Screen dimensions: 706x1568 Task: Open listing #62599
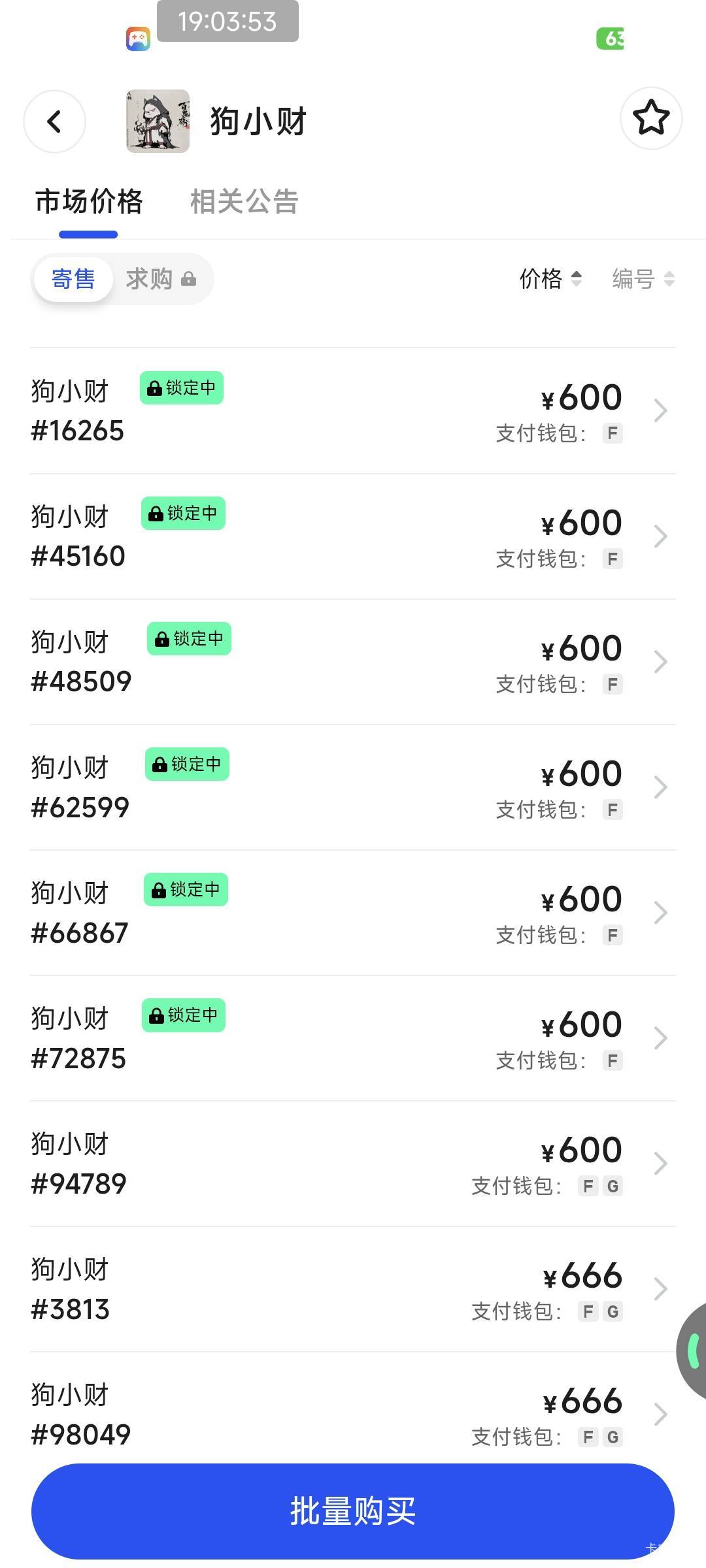[x=353, y=787]
